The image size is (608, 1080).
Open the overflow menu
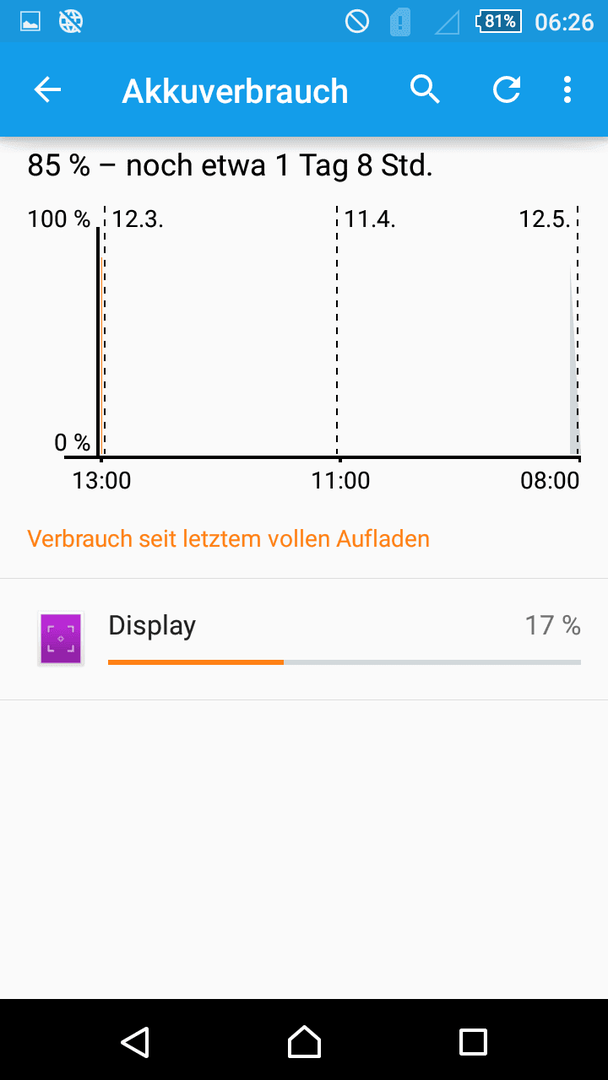pyautogui.click(x=567, y=90)
